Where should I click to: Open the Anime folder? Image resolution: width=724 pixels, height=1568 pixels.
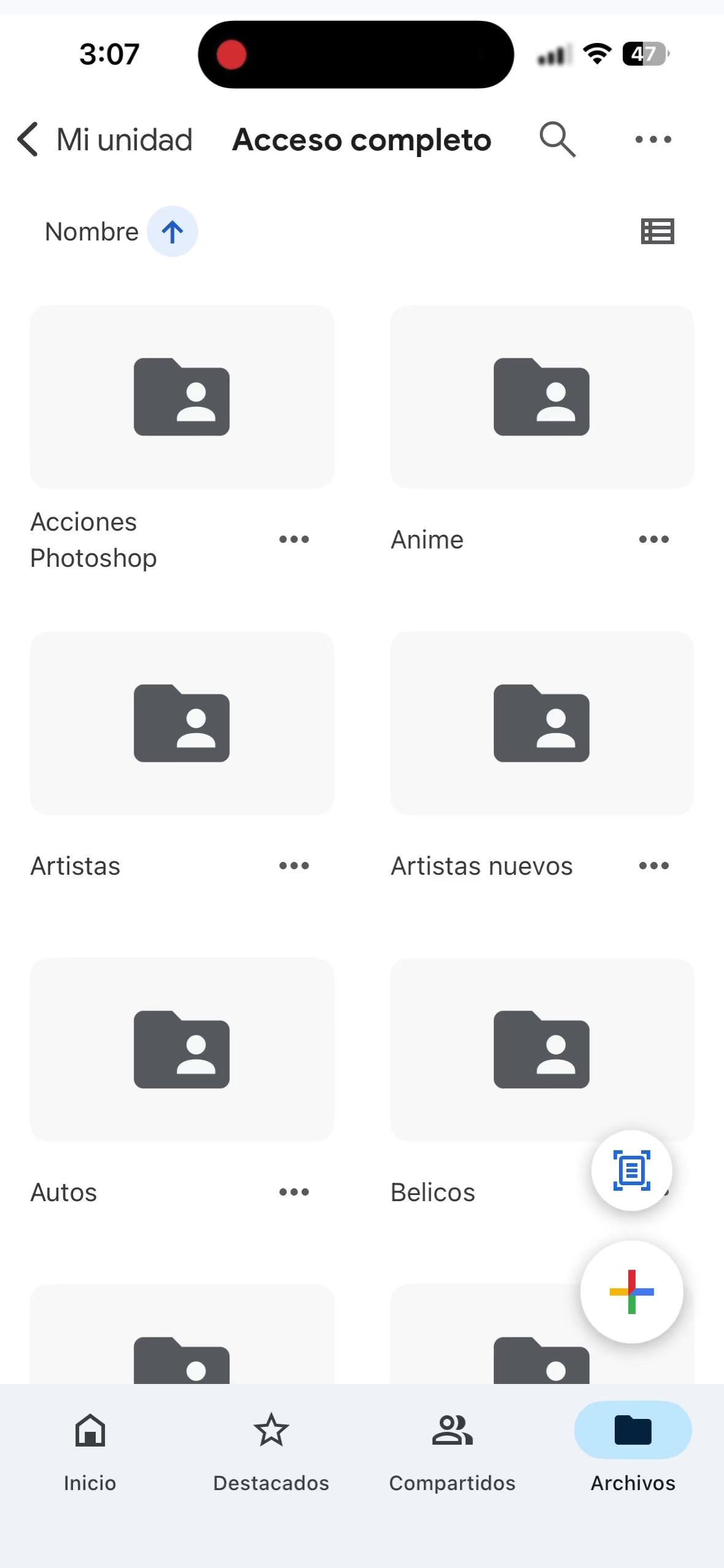pyautogui.click(x=542, y=398)
